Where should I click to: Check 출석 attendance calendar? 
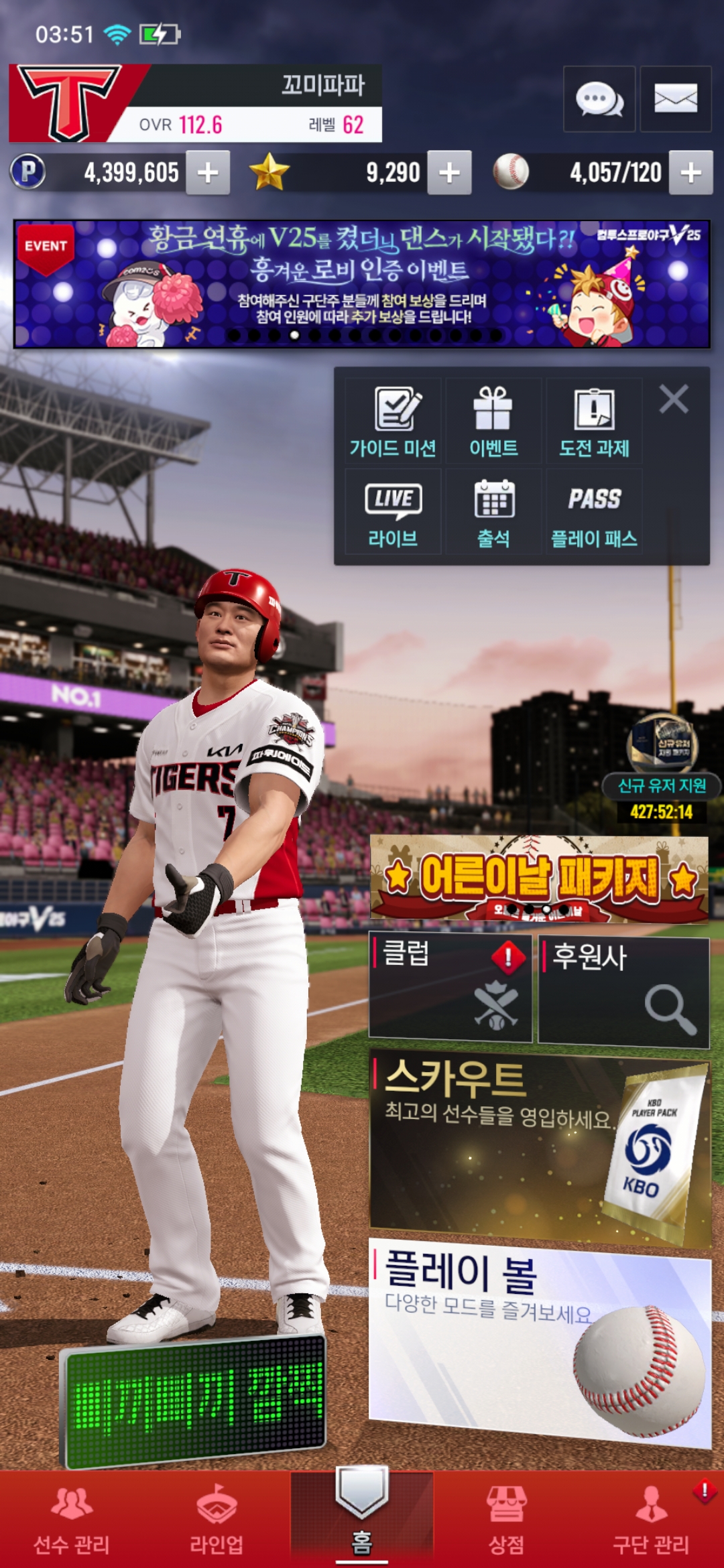493,513
